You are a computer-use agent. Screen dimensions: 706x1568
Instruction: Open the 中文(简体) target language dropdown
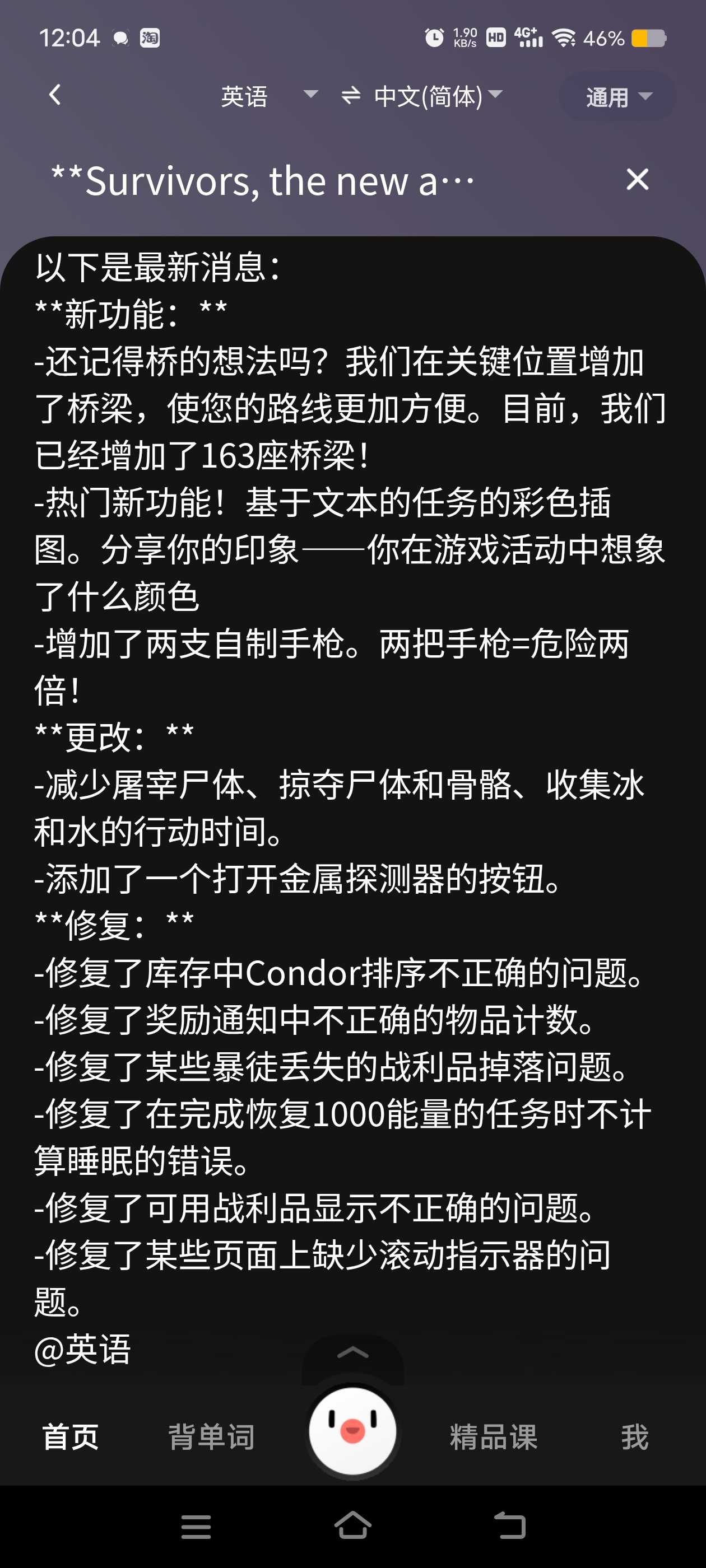click(439, 96)
